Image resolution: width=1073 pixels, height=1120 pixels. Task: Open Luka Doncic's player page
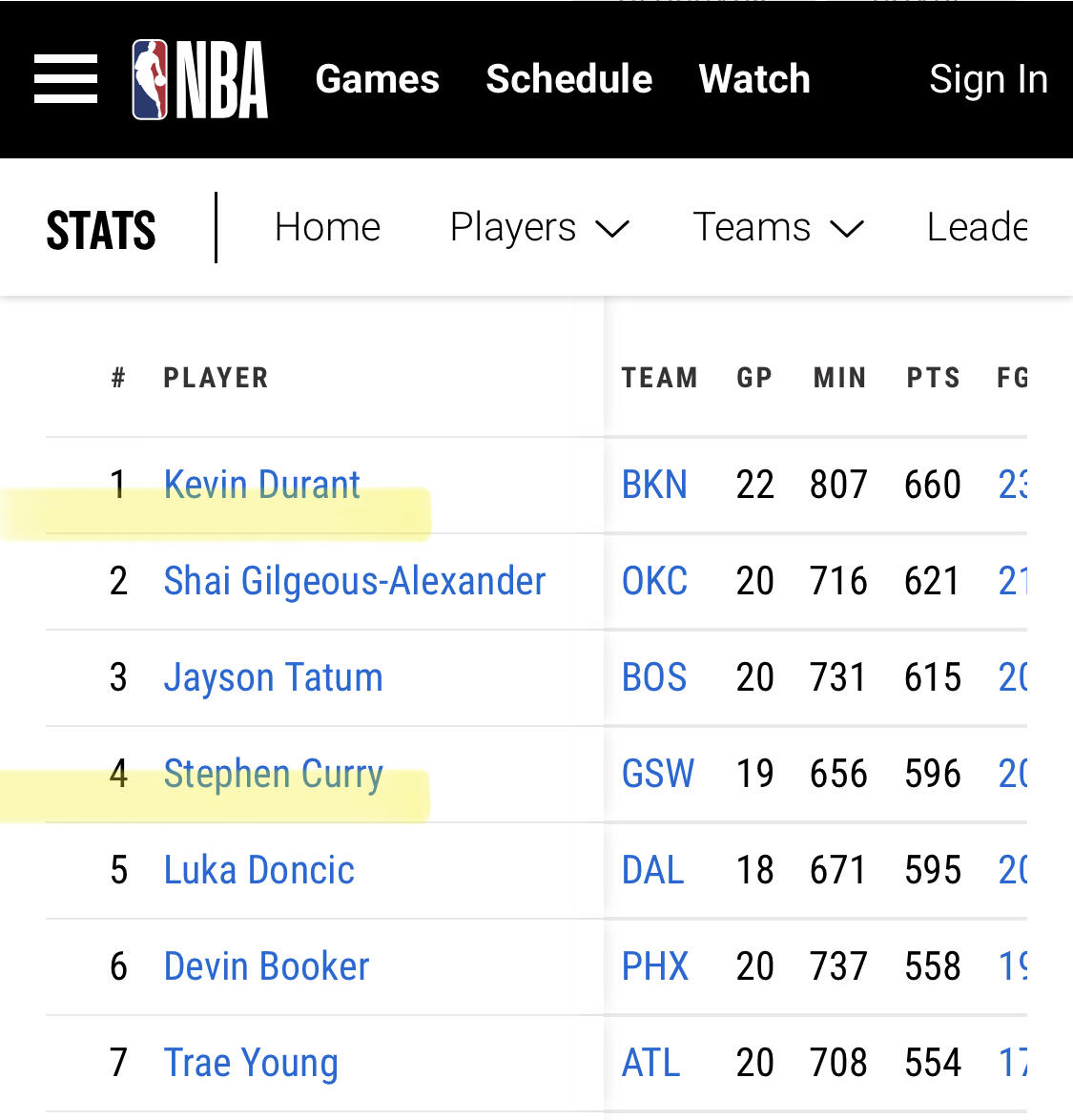tap(258, 870)
